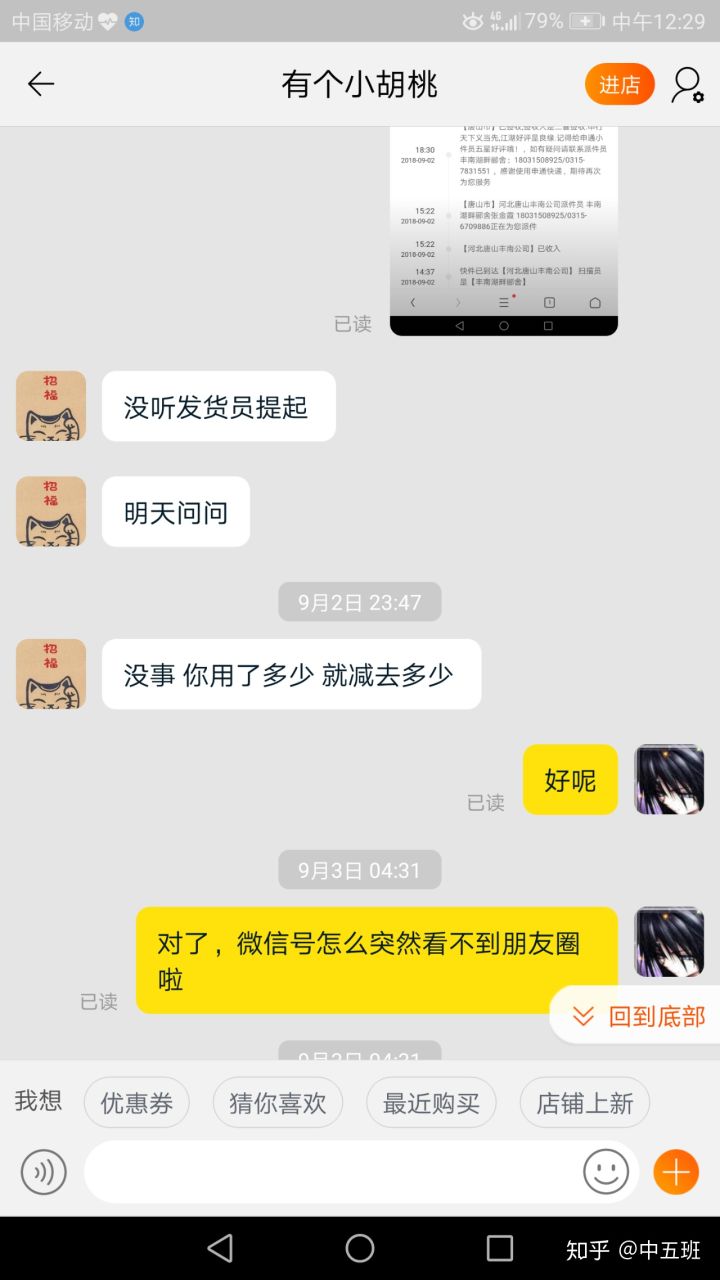Enter the shop via 进店 button
Screen dimensions: 720x1280
(619, 85)
